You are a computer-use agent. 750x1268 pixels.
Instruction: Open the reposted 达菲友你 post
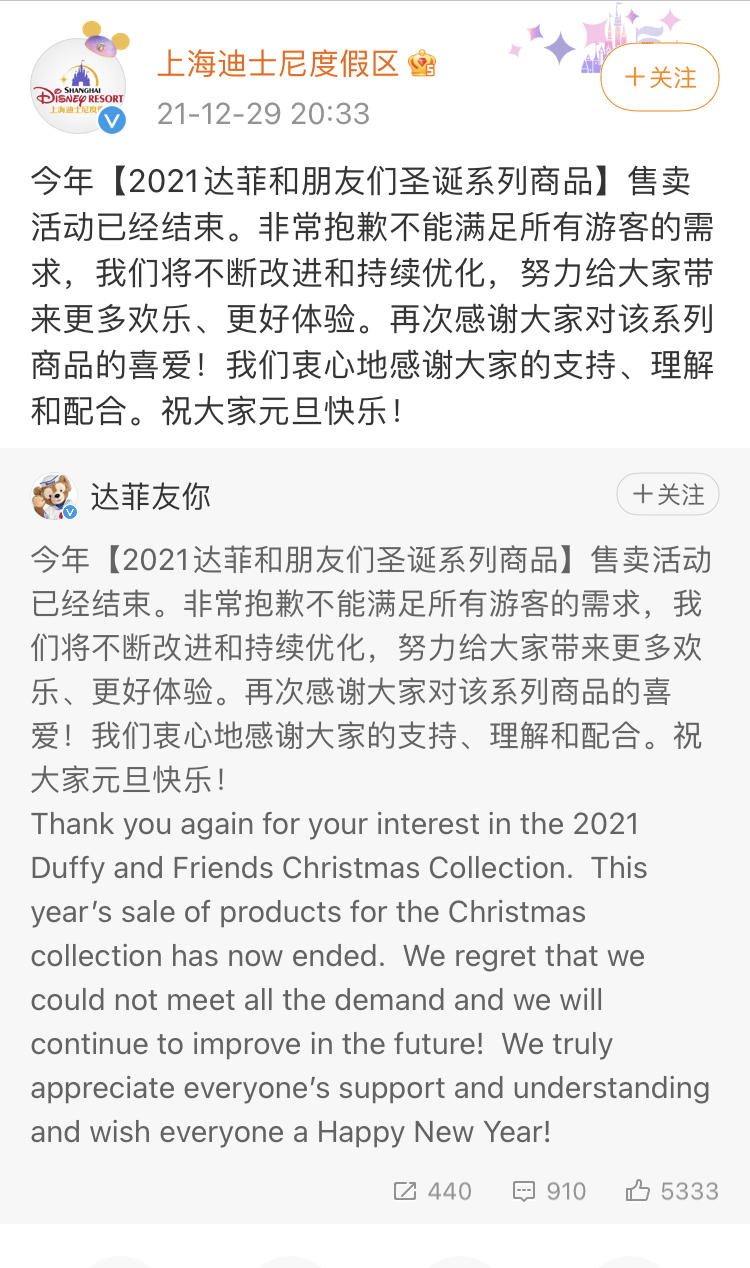coord(370,840)
